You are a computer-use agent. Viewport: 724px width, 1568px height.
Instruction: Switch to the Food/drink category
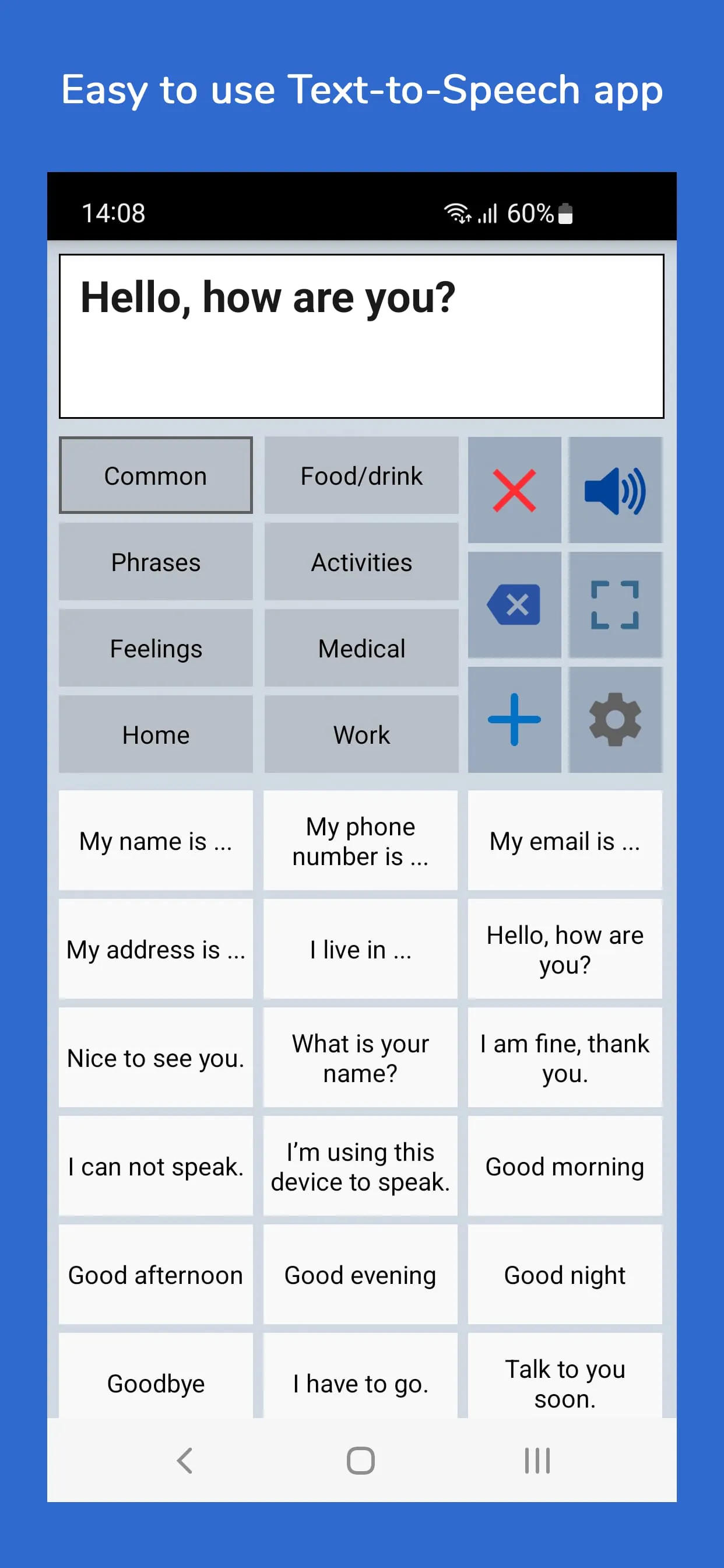[x=361, y=476]
